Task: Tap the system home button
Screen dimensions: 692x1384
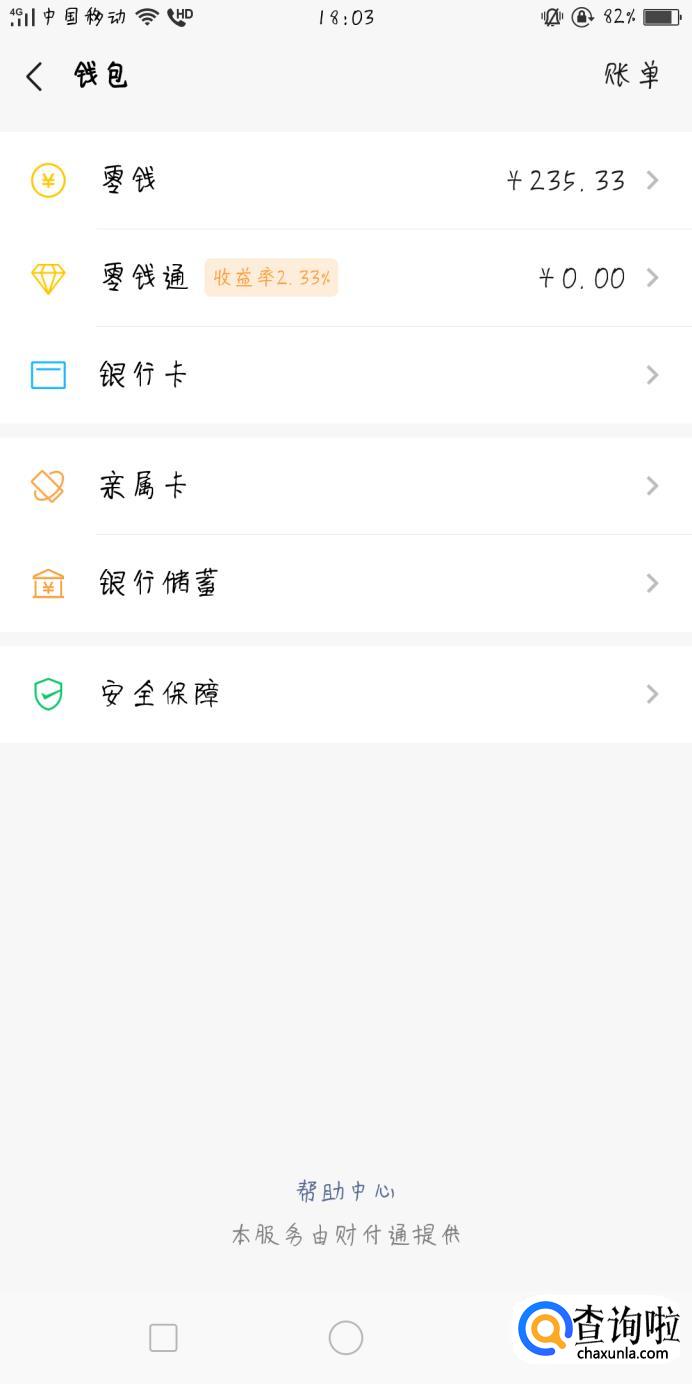Action: coord(346,1338)
